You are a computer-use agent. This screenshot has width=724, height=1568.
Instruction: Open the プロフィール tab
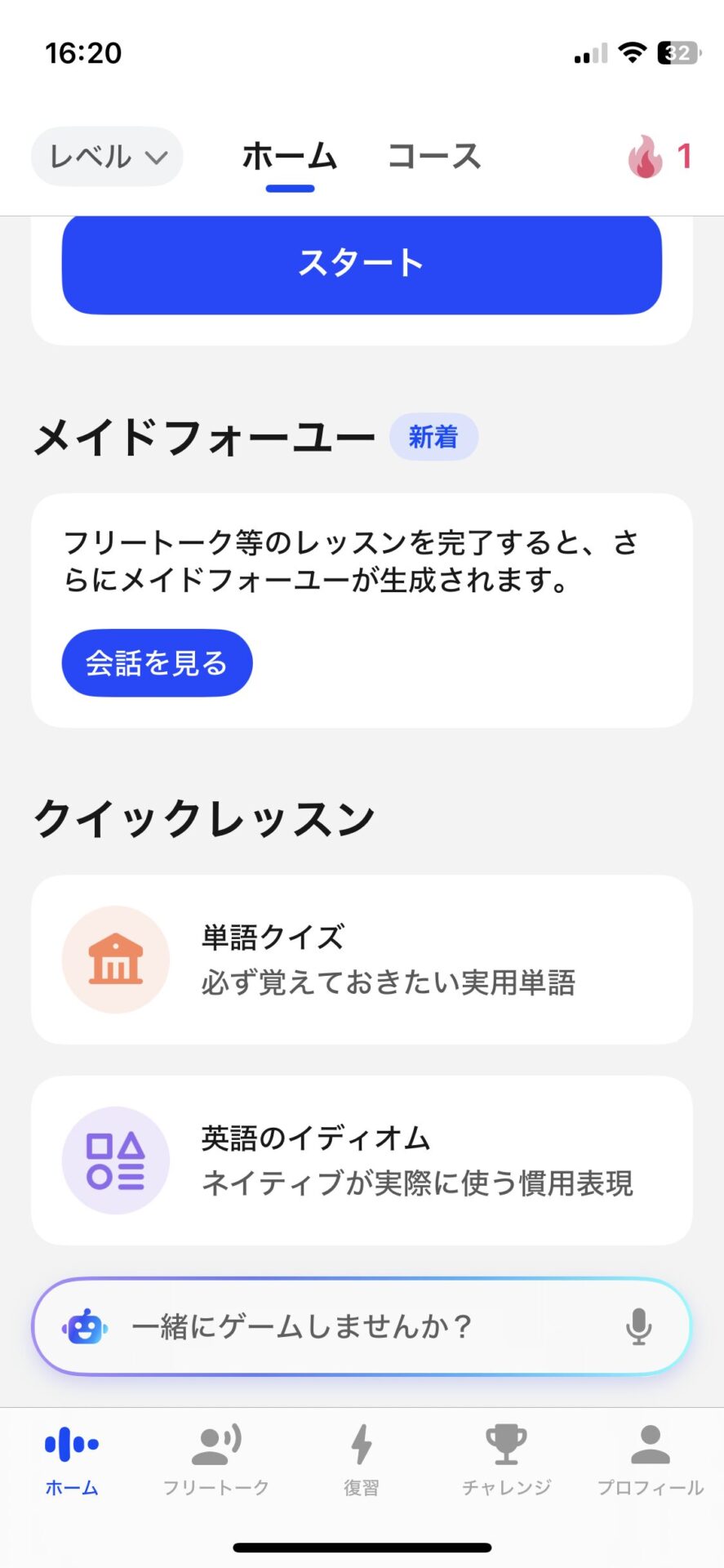coord(651,1460)
